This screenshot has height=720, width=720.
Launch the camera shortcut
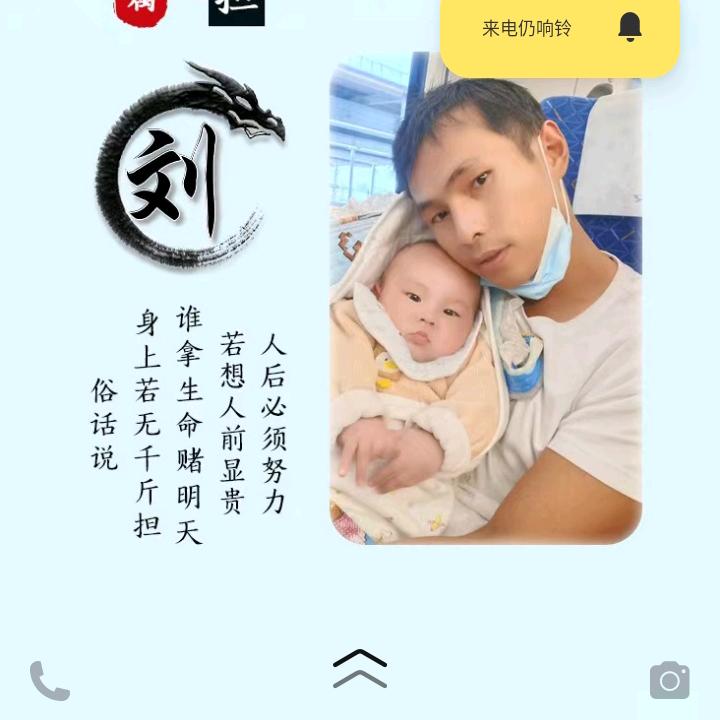coord(669,680)
